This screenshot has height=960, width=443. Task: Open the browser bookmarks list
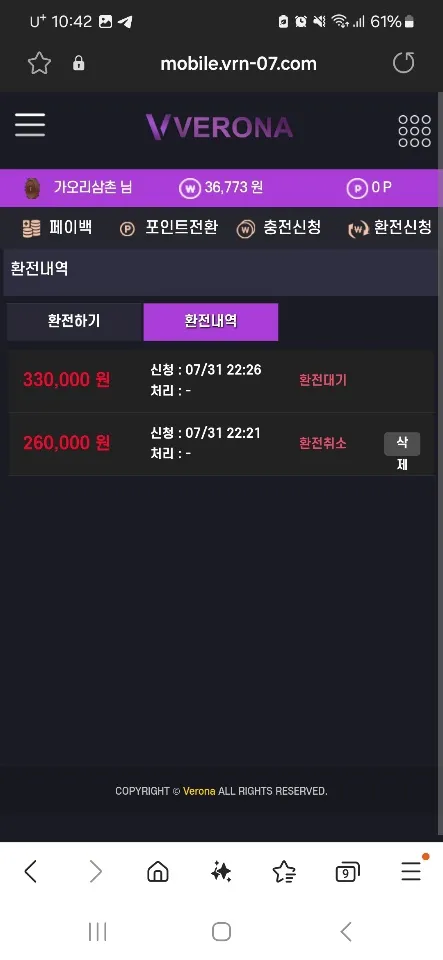point(285,871)
